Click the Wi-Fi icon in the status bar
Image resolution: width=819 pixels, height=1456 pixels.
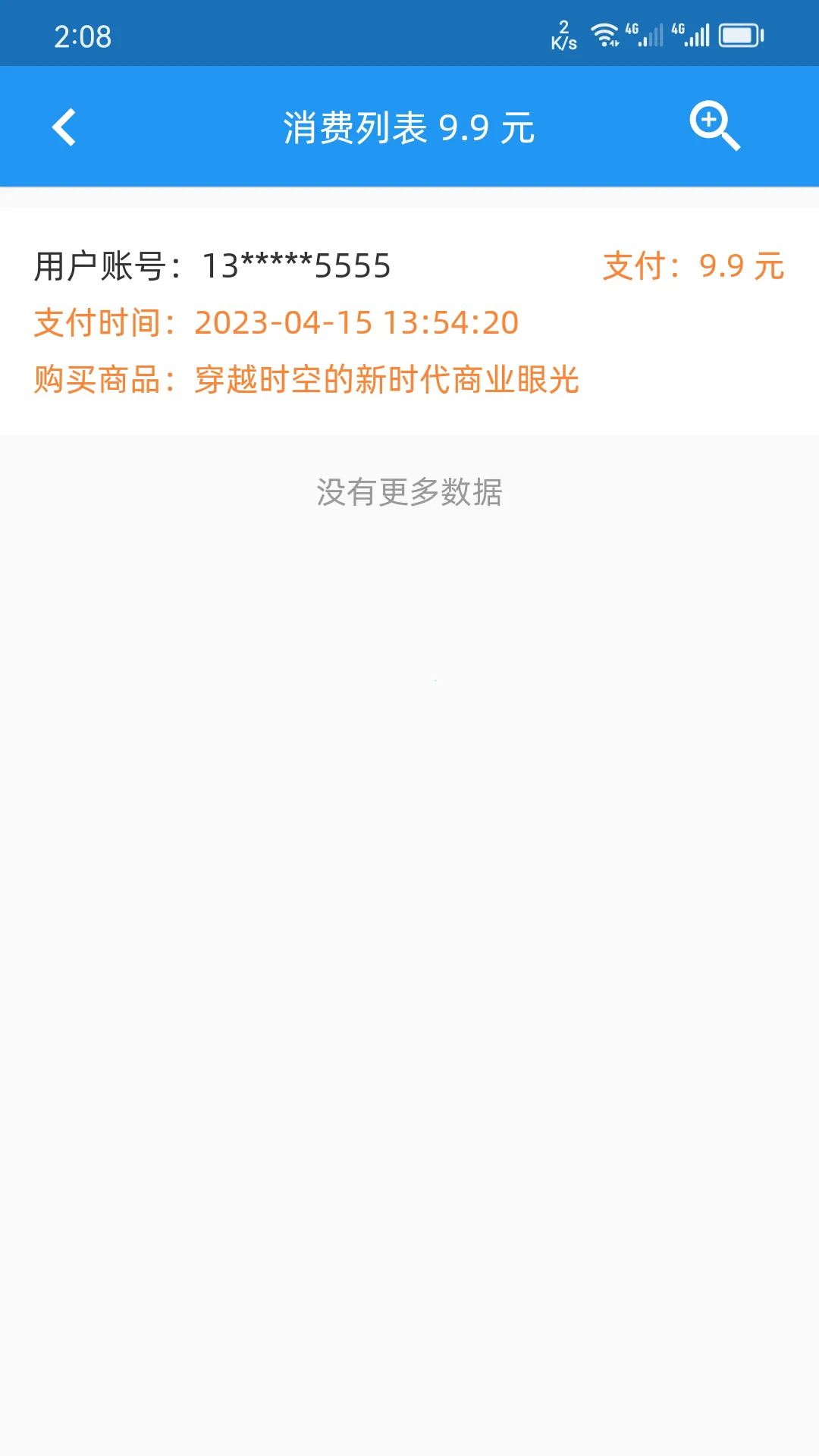(605, 33)
